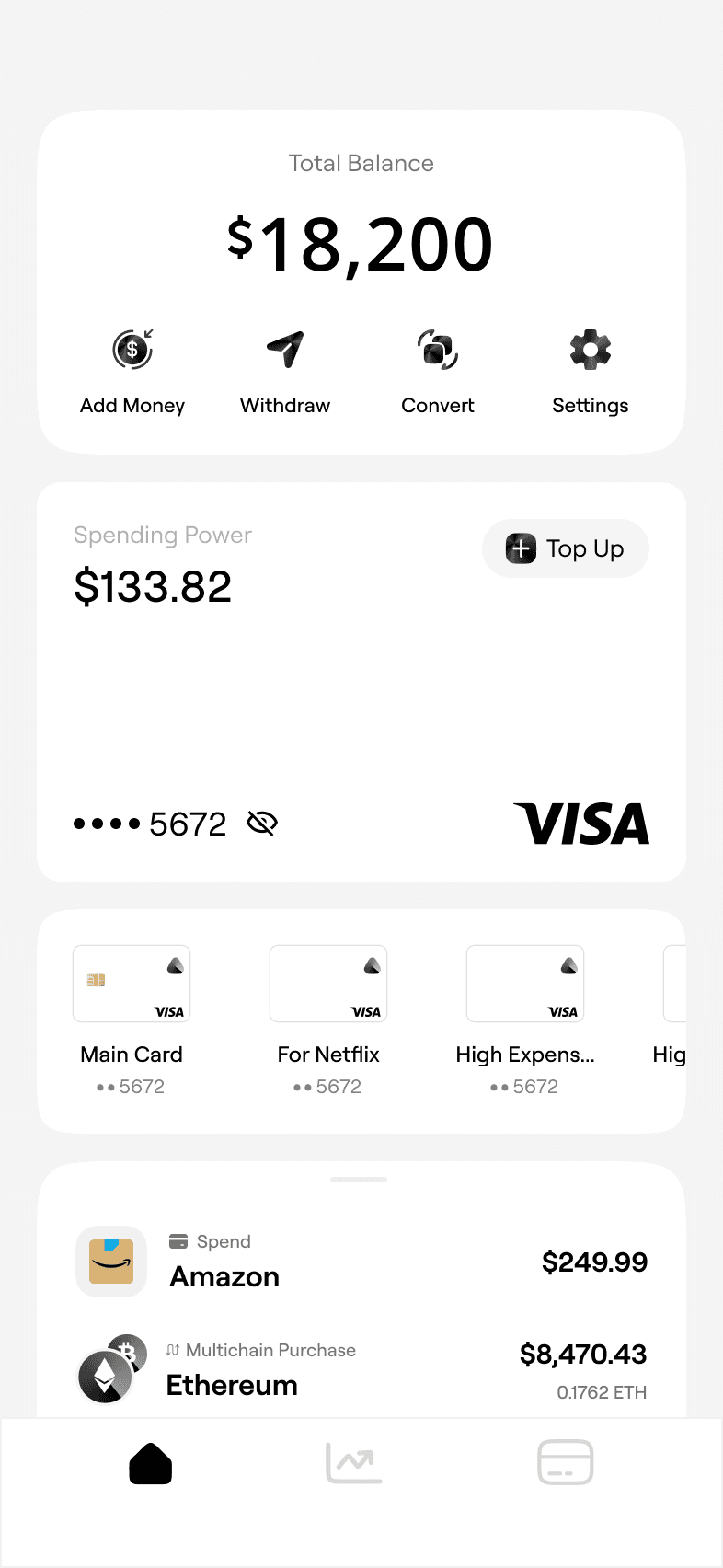Tap the Amazon merchant icon

111,1262
